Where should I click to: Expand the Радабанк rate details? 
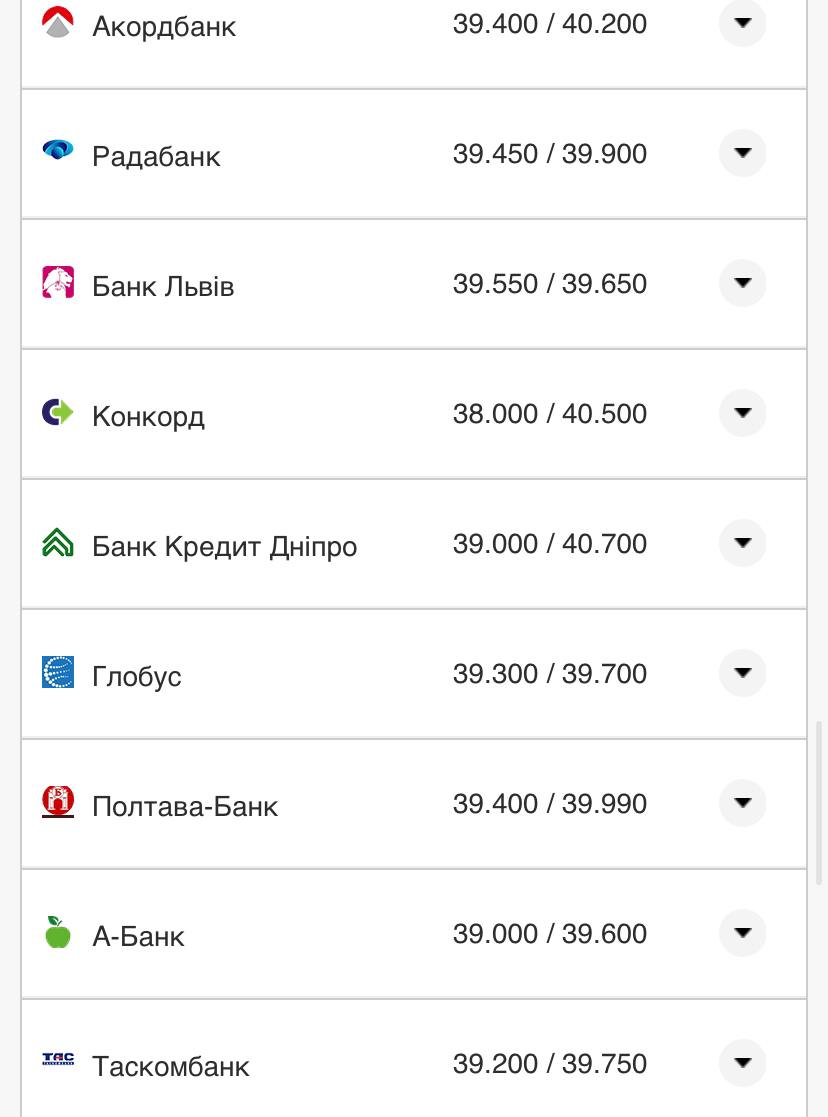click(x=742, y=153)
